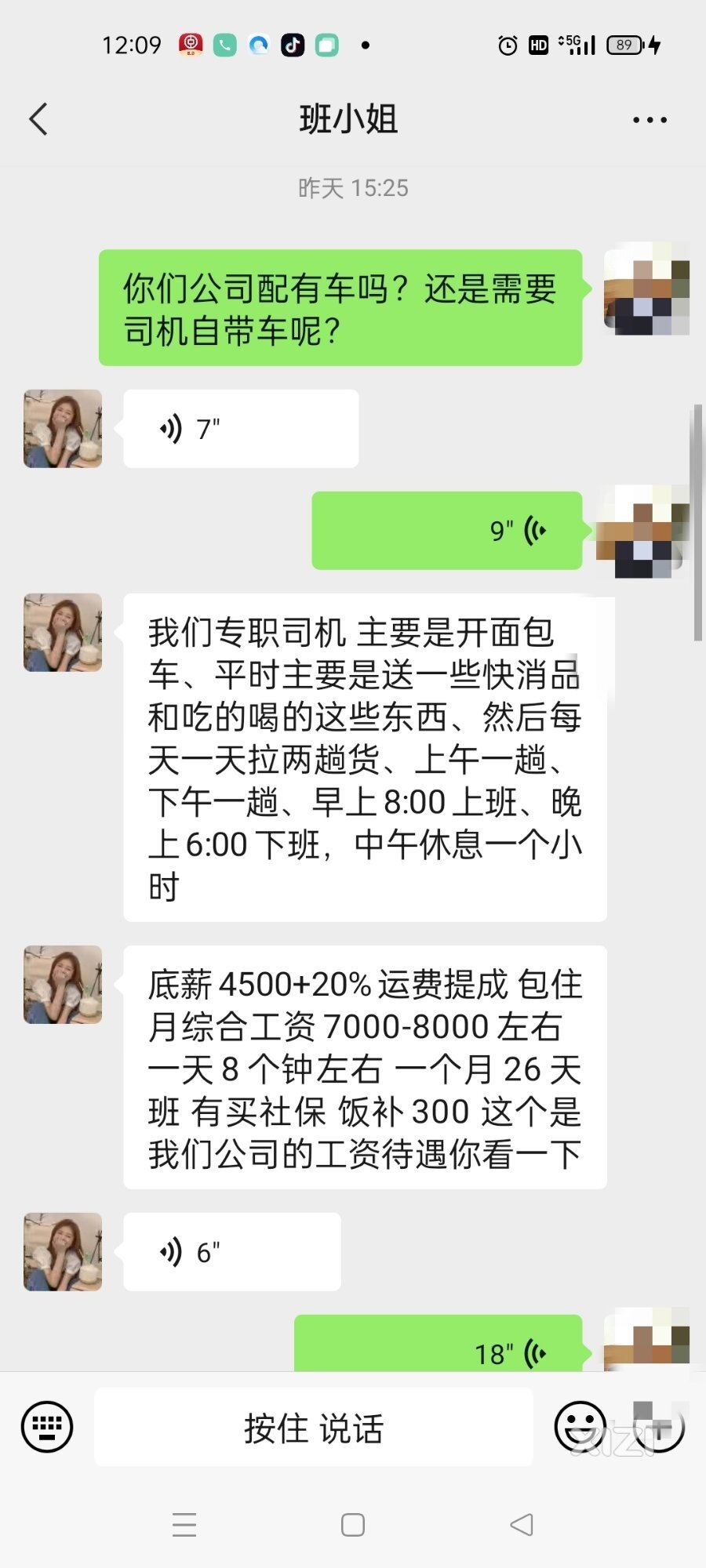Viewport: 706px width, 1568px height.
Task: Play the 6" voice message
Action: (x=231, y=1252)
